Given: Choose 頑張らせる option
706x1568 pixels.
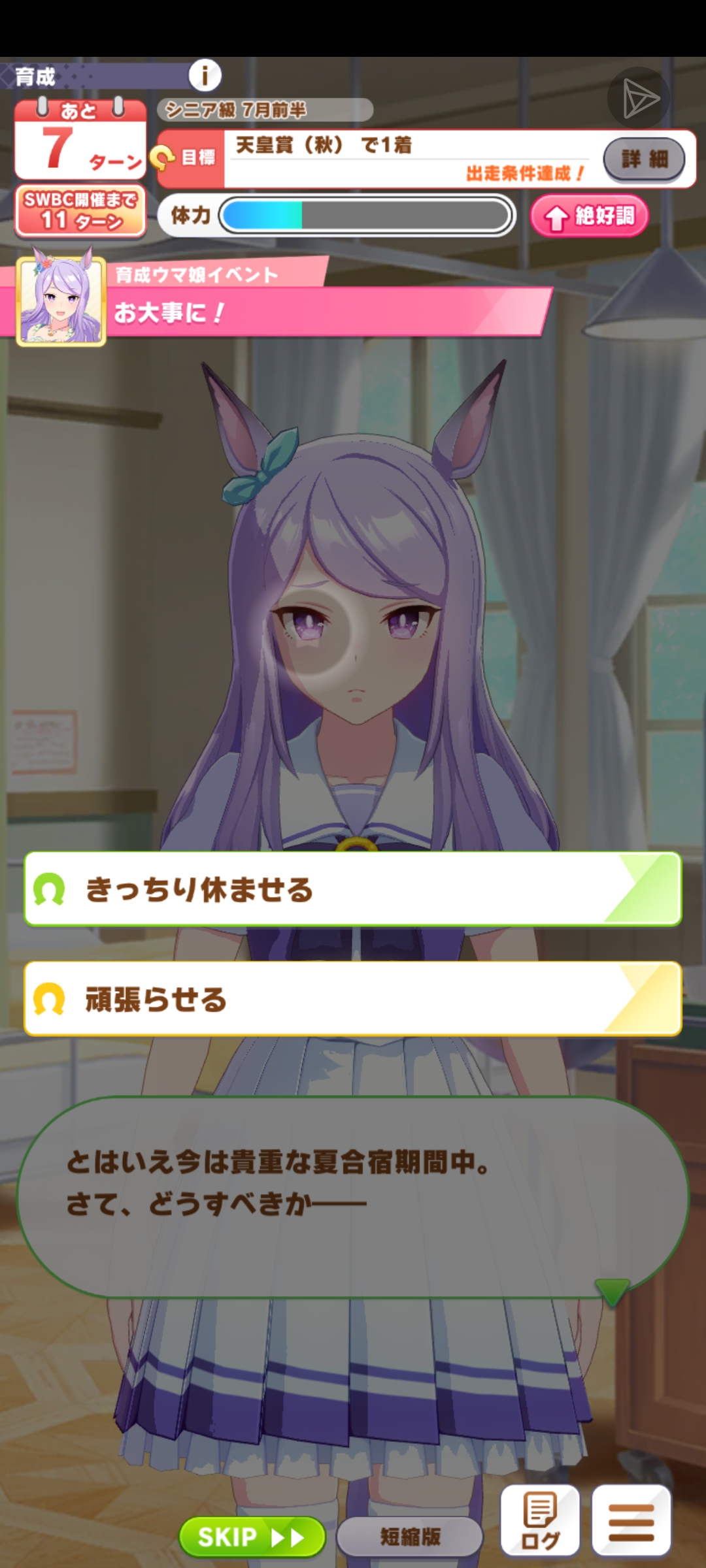Looking at the screenshot, I should (x=353, y=999).
